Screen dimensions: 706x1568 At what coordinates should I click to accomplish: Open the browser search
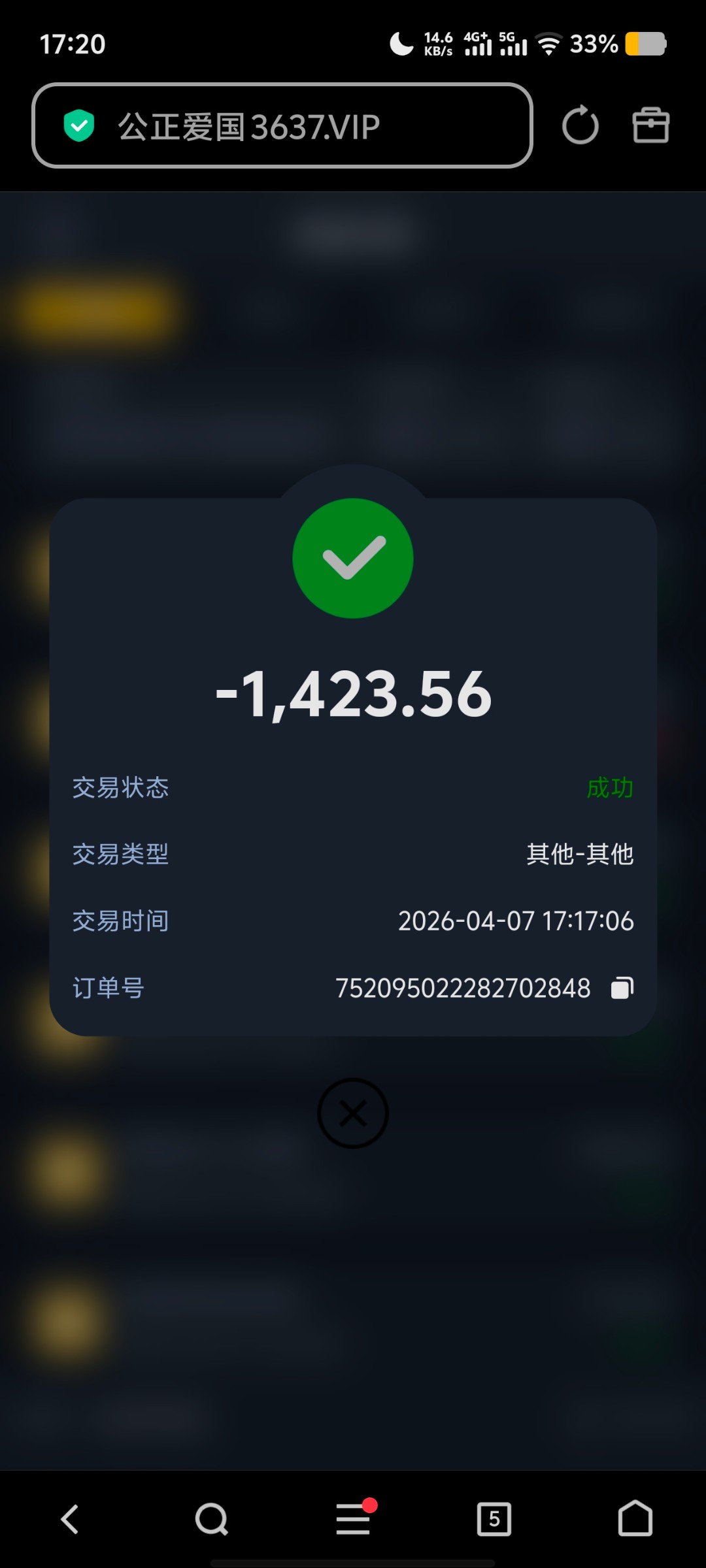pos(211,1519)
